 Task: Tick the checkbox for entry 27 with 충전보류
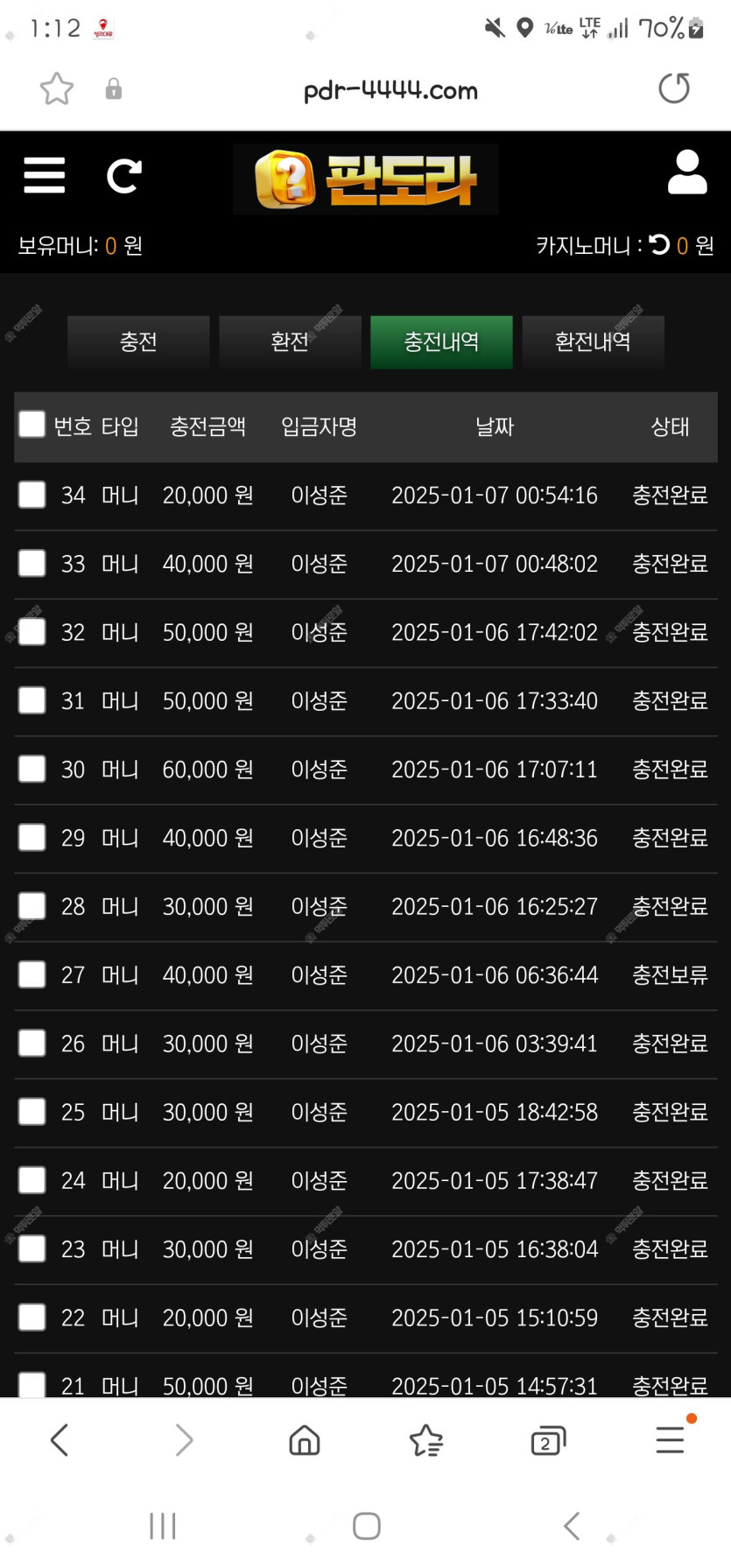click(32, 974)
